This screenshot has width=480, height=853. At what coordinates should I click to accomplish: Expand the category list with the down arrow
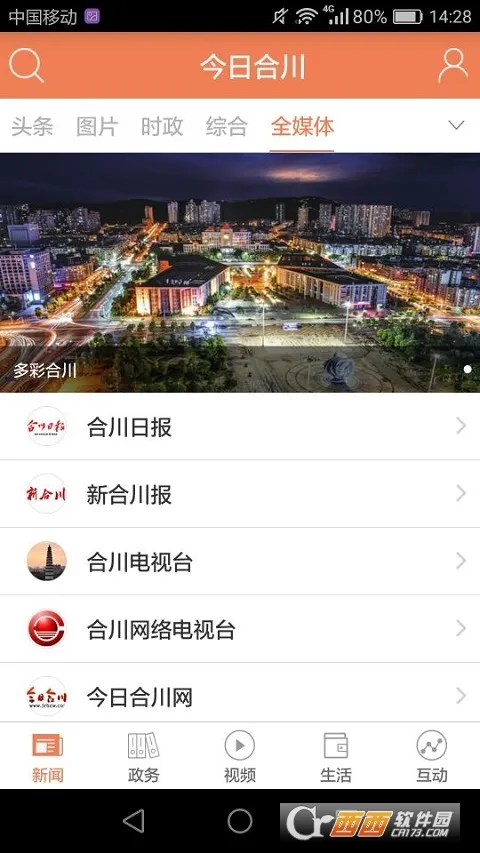pyautogui.click(x=456, y=126)
